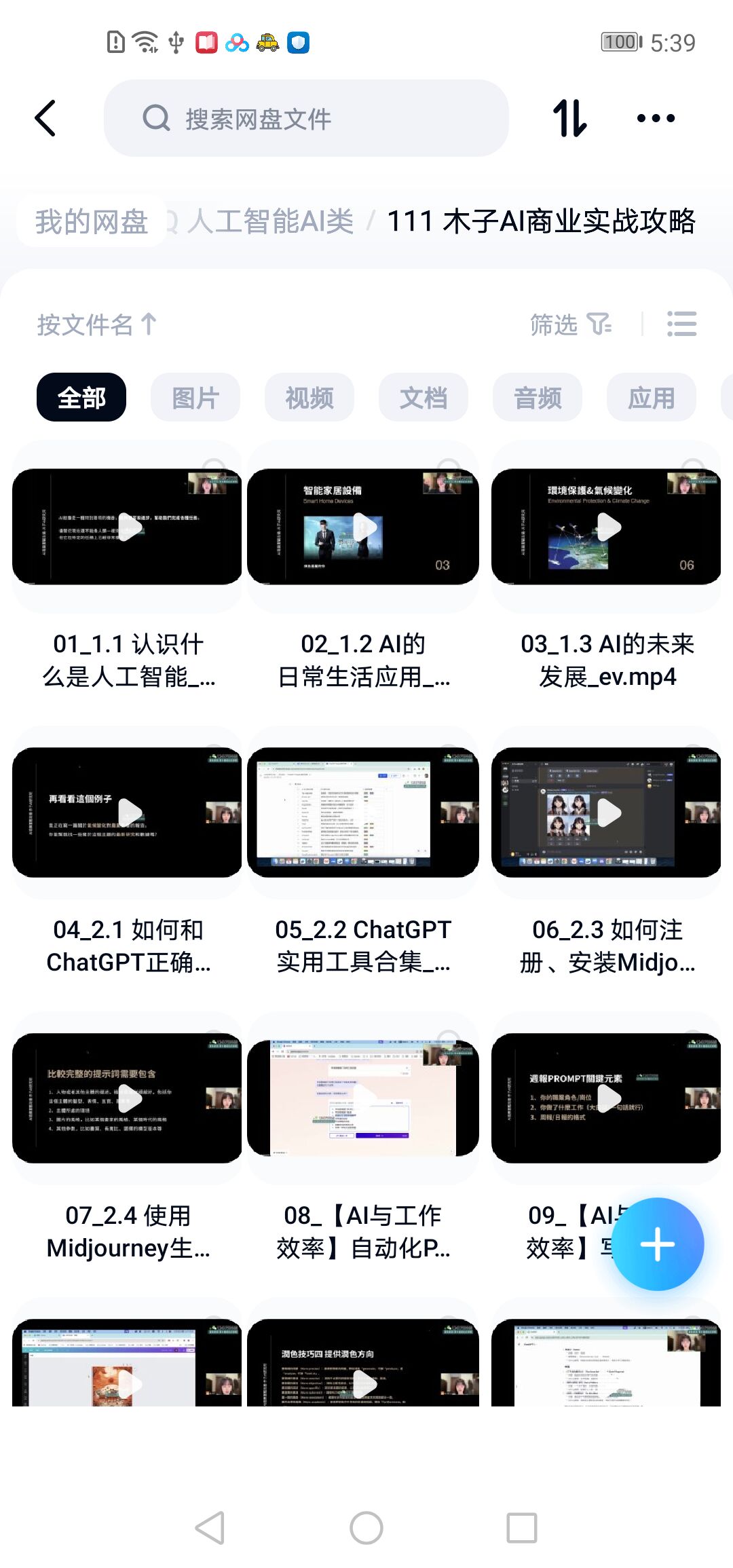
Task: Go to 我的网盘 in breadcrumb
Action: pos(92,222)
